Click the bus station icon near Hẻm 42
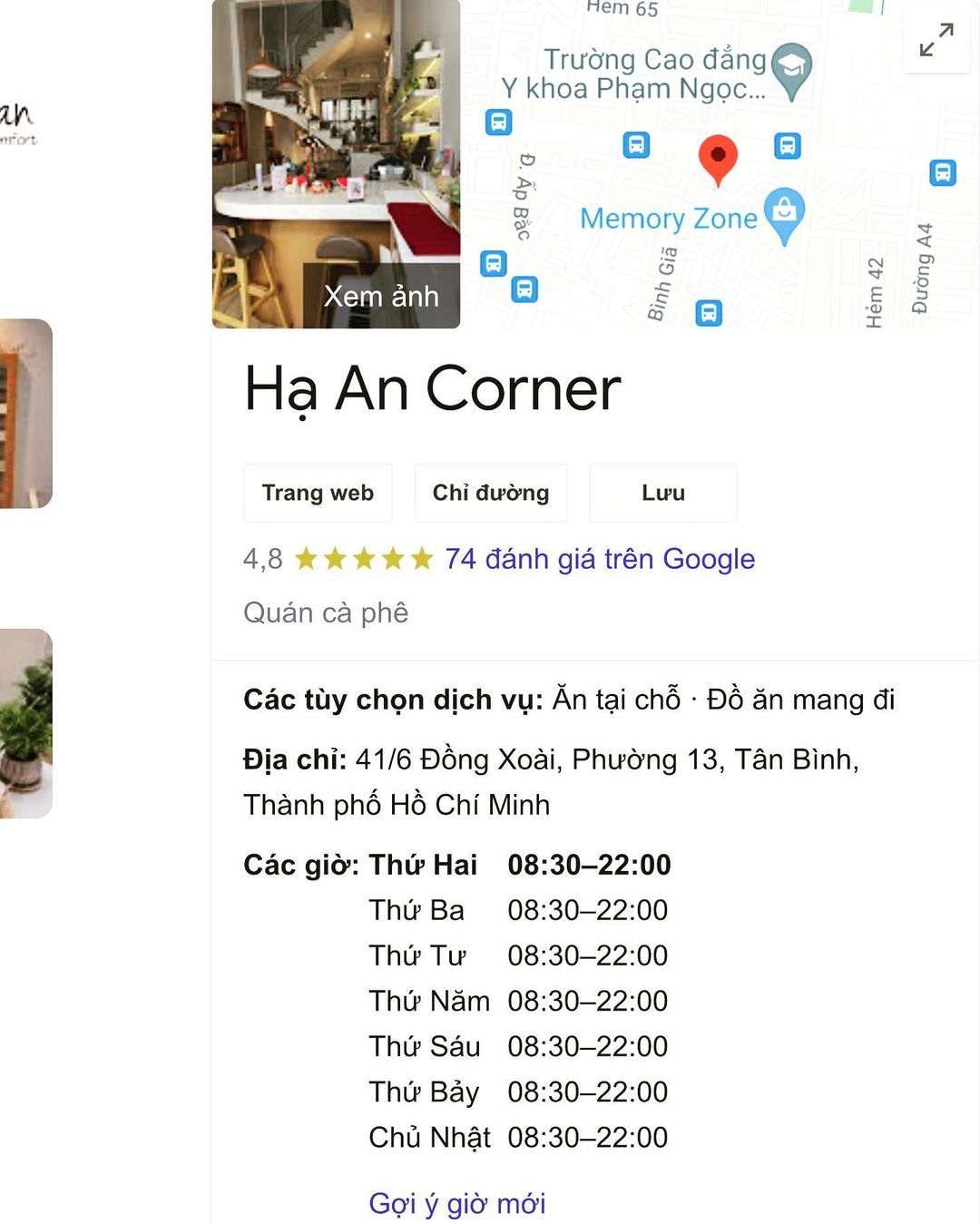 click(941, 171)
